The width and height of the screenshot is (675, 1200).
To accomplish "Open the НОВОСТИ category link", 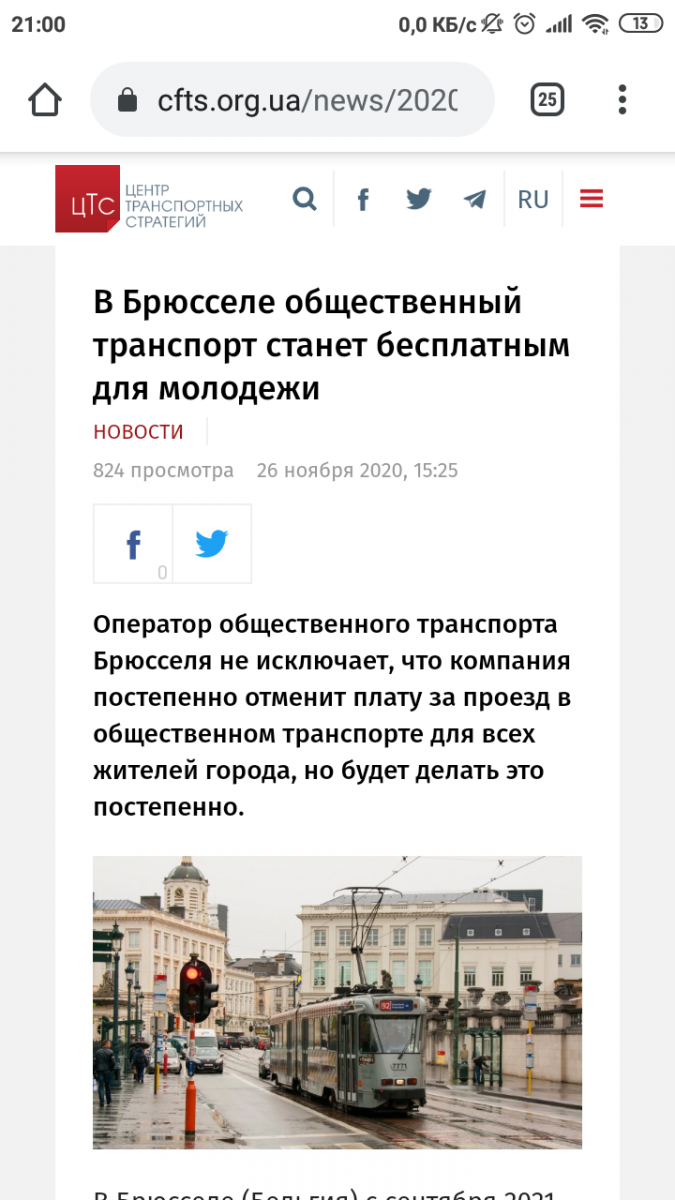I will tap(138, 432).
